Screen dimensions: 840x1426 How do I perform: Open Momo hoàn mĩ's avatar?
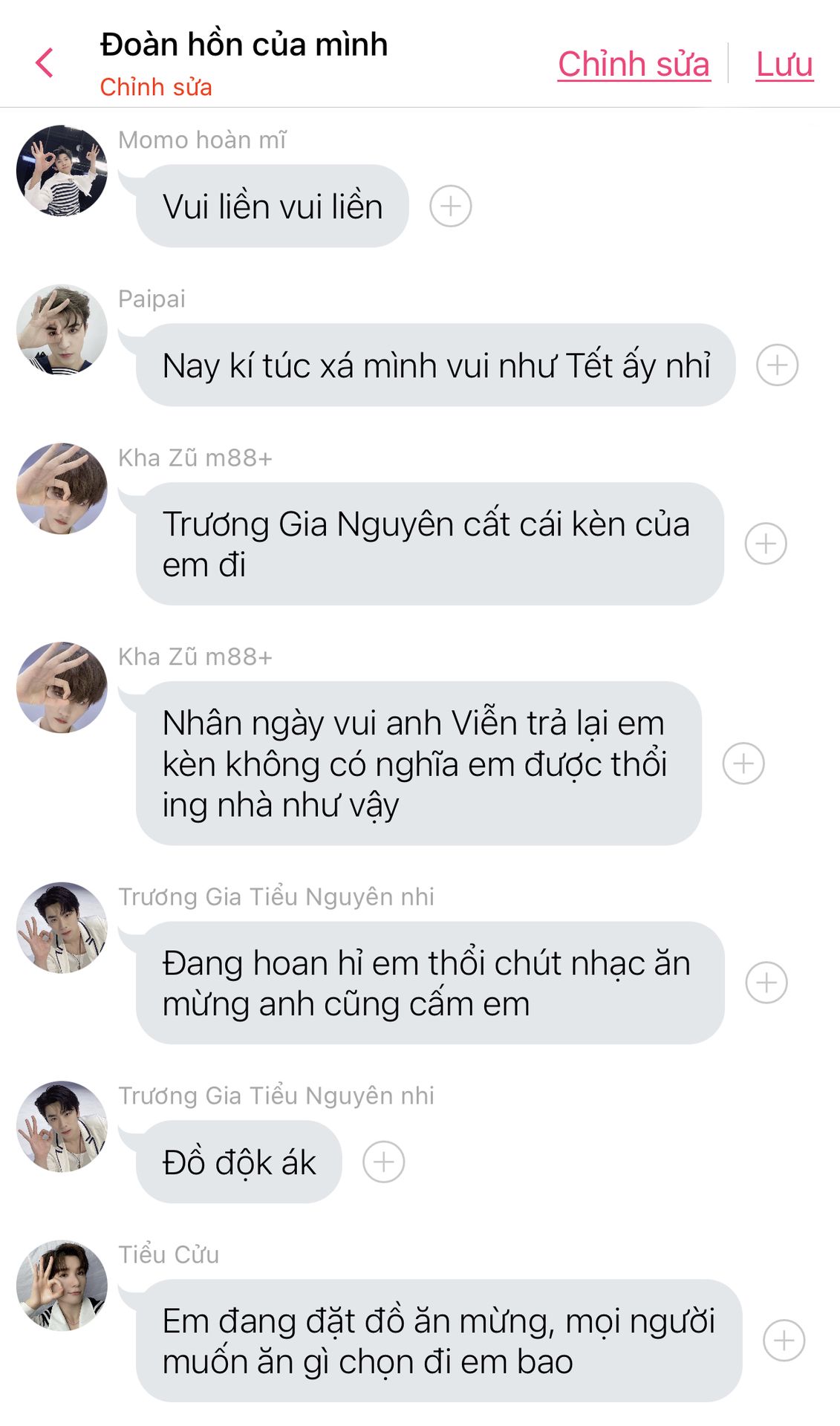(62, 171)
